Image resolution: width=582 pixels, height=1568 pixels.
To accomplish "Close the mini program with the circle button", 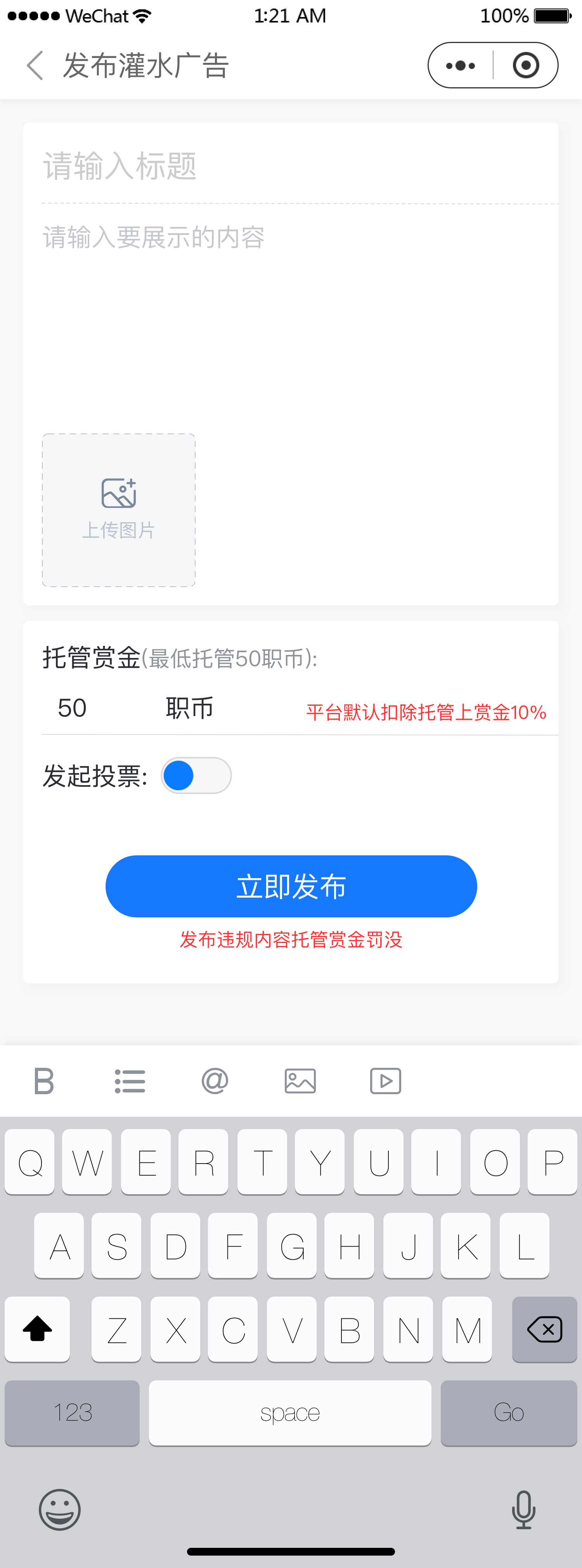I will 525,65.
